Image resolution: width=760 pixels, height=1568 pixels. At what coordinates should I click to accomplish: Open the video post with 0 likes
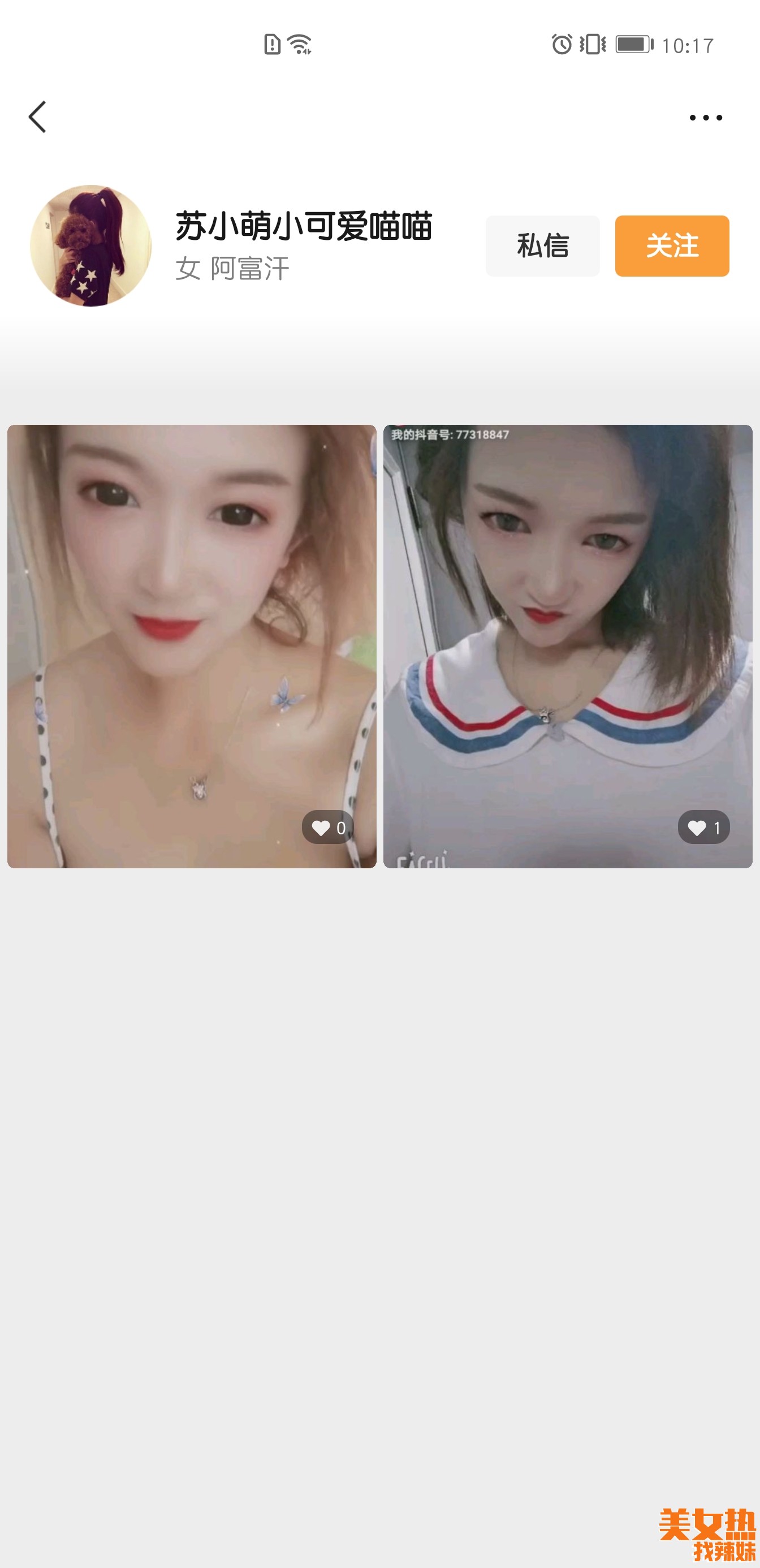point(192,646)
